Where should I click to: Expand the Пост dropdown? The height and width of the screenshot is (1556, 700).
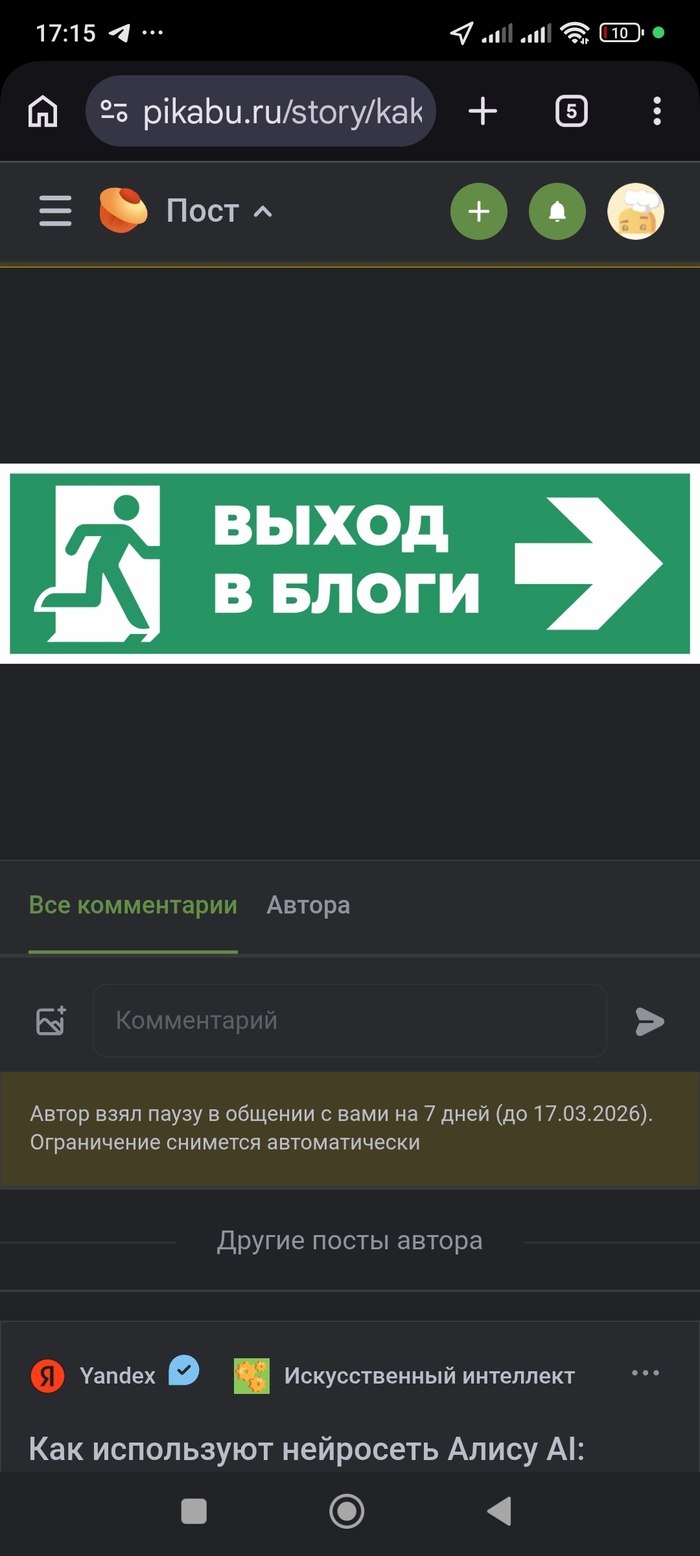coord(218,211)
